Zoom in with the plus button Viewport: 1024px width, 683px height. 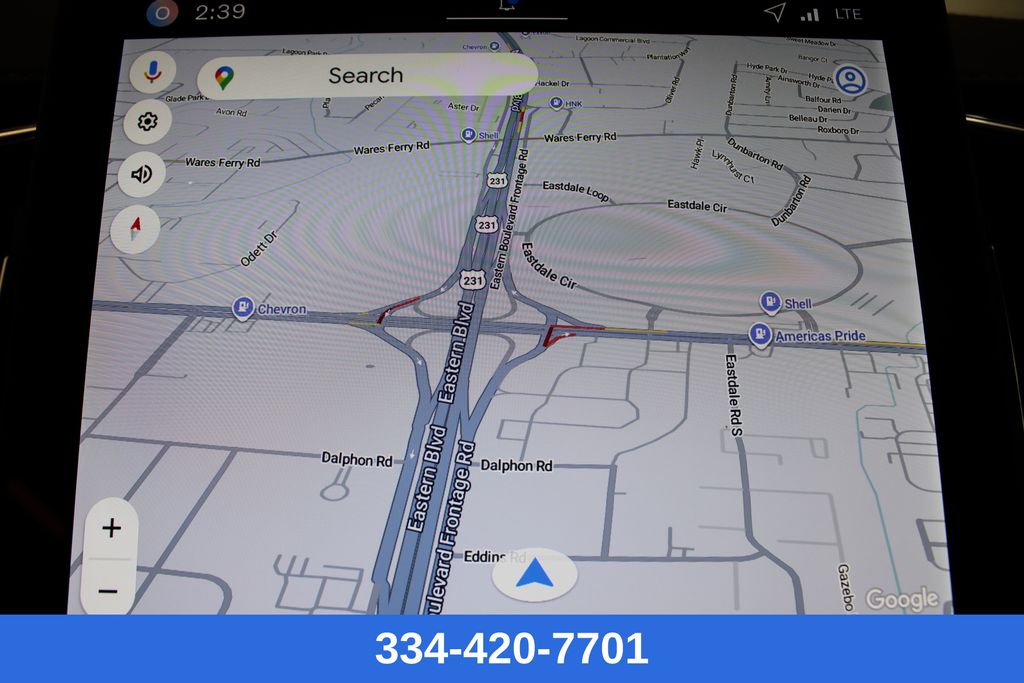[x=112, y=529]
